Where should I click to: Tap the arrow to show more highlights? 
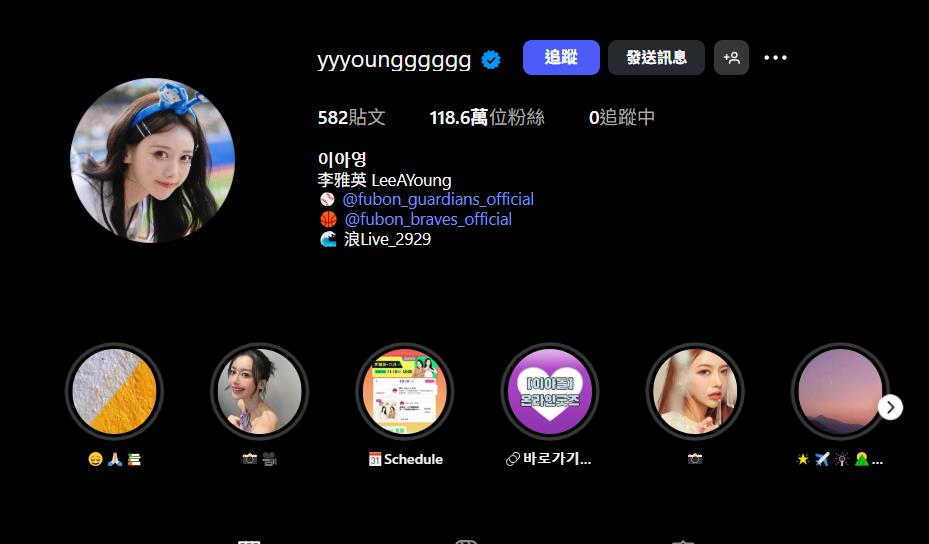tap(890, 407)
